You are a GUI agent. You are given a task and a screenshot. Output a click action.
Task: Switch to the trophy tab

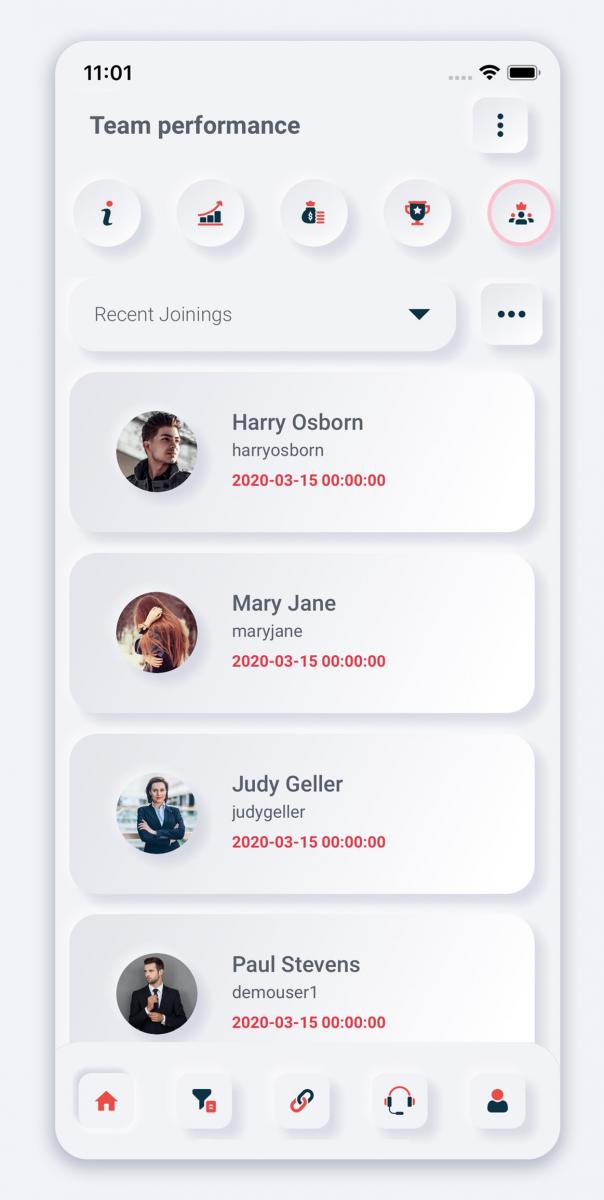(417, 213)
